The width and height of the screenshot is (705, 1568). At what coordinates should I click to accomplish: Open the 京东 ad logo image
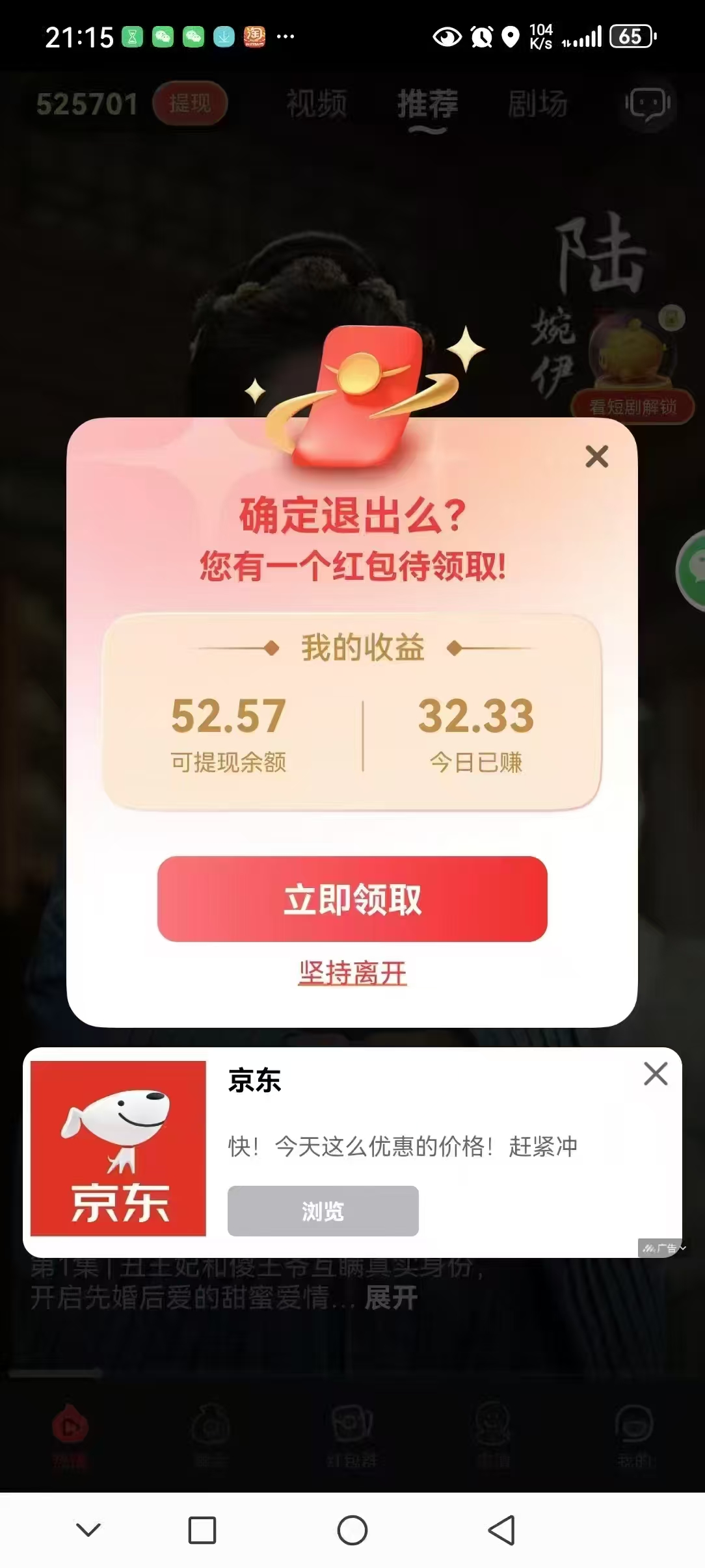tap(118, 1148)
